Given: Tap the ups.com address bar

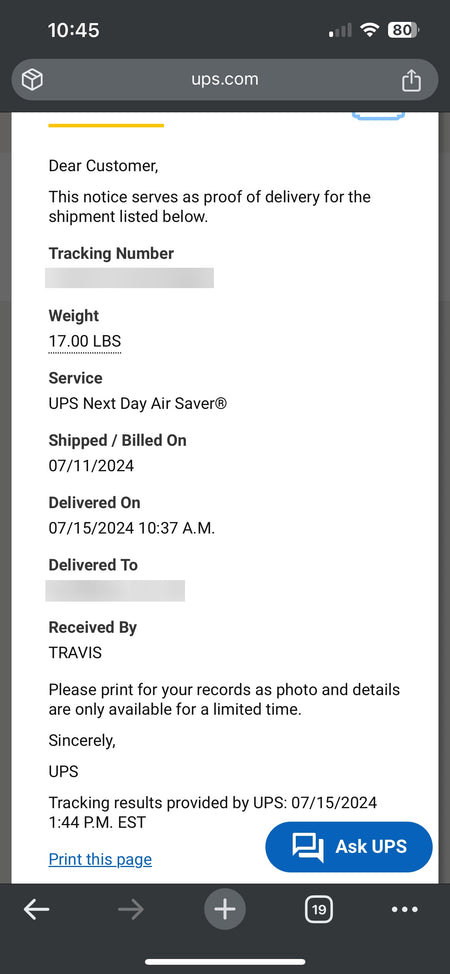Looking at the screenshot, I should pyautogui.click(x=225, y=80).
